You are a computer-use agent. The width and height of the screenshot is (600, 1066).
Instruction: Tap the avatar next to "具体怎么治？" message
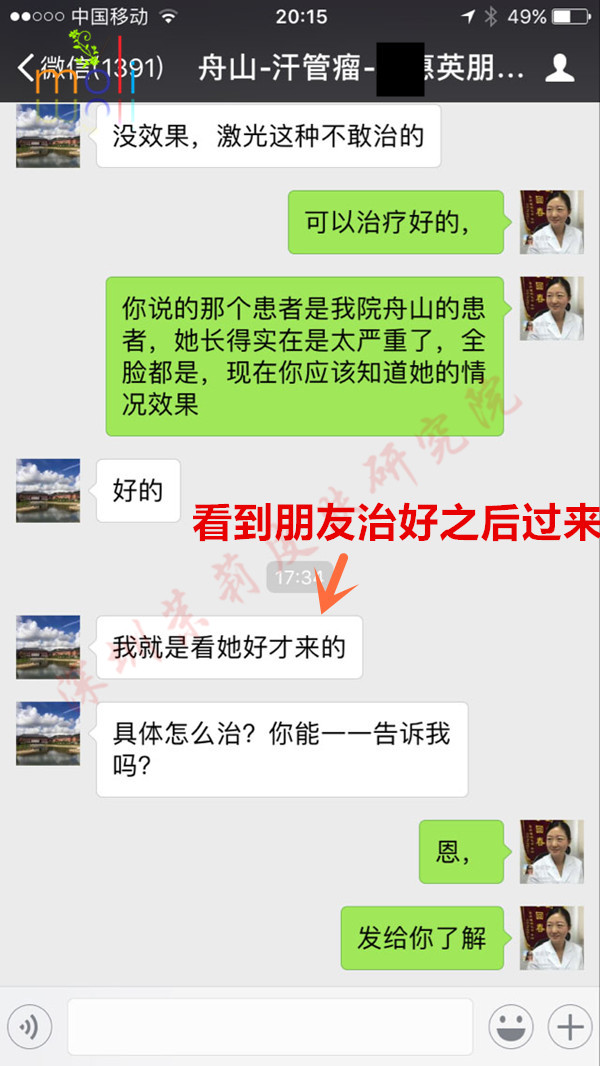click(48, 733)
